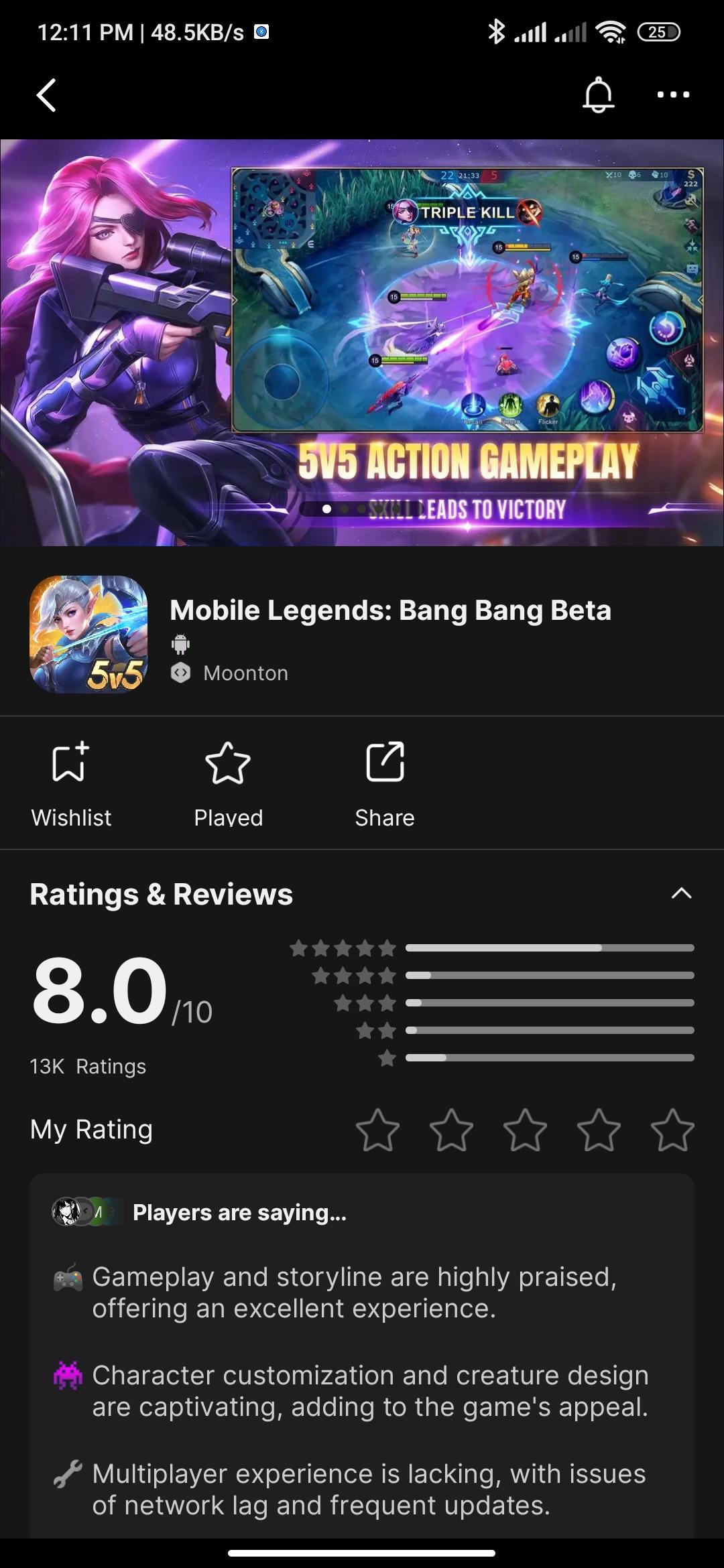Tap the Moonton developer icon
The height and width of the screenshot is (1568, 724).
point(180,672)
